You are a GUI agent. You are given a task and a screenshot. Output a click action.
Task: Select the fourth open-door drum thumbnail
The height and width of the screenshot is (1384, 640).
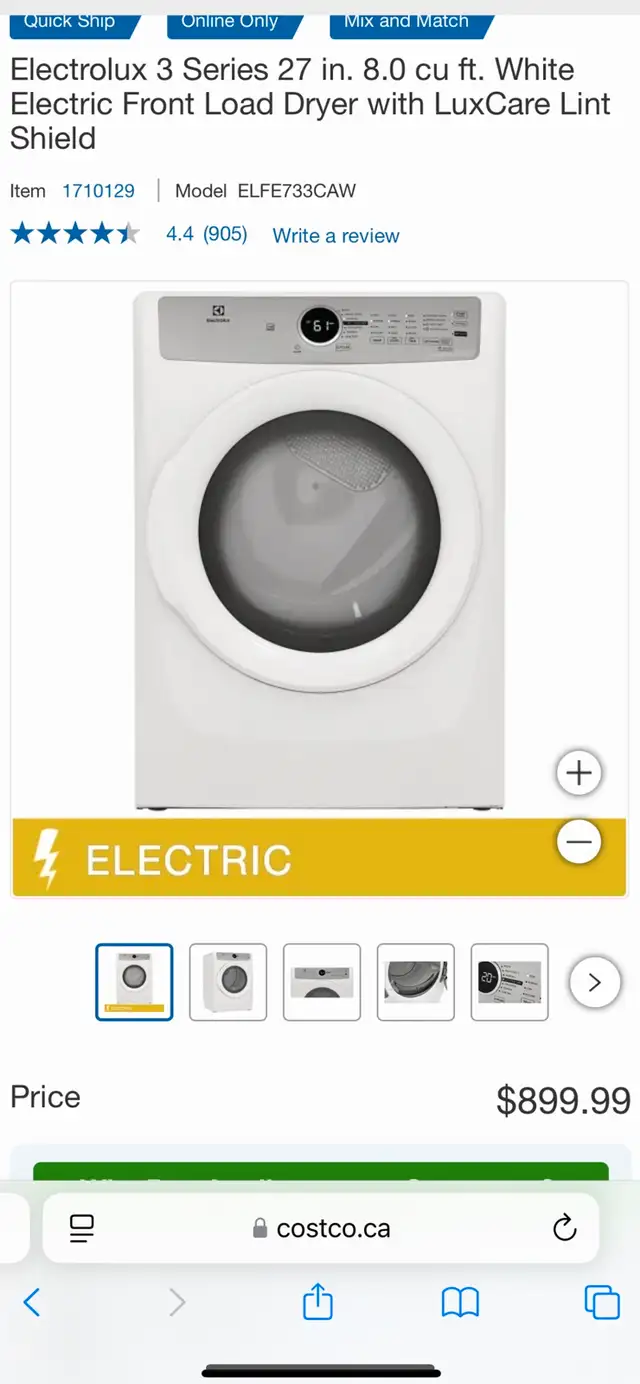click(x=416, y=982)
